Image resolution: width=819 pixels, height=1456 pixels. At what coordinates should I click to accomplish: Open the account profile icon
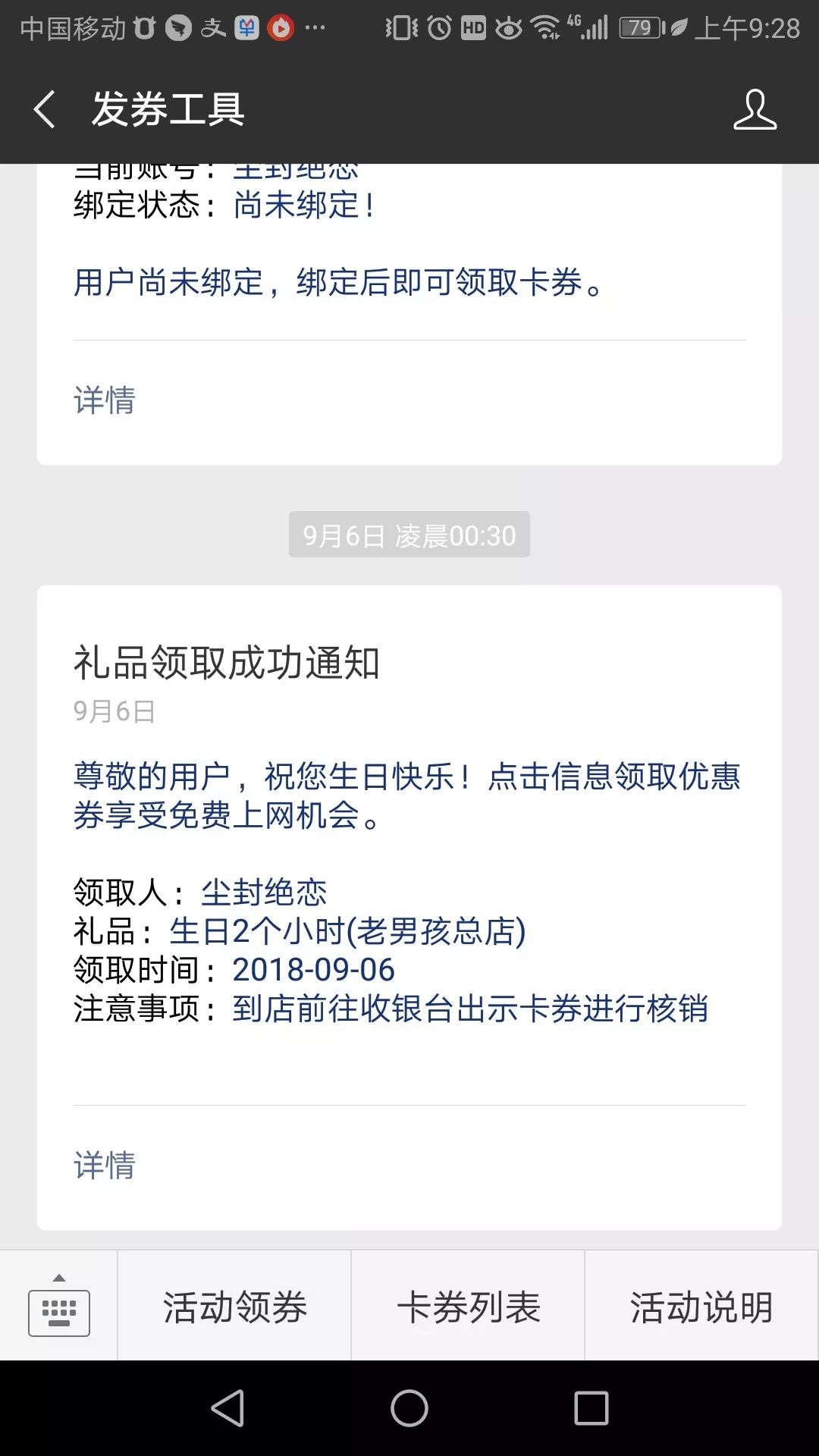(755, 109)
